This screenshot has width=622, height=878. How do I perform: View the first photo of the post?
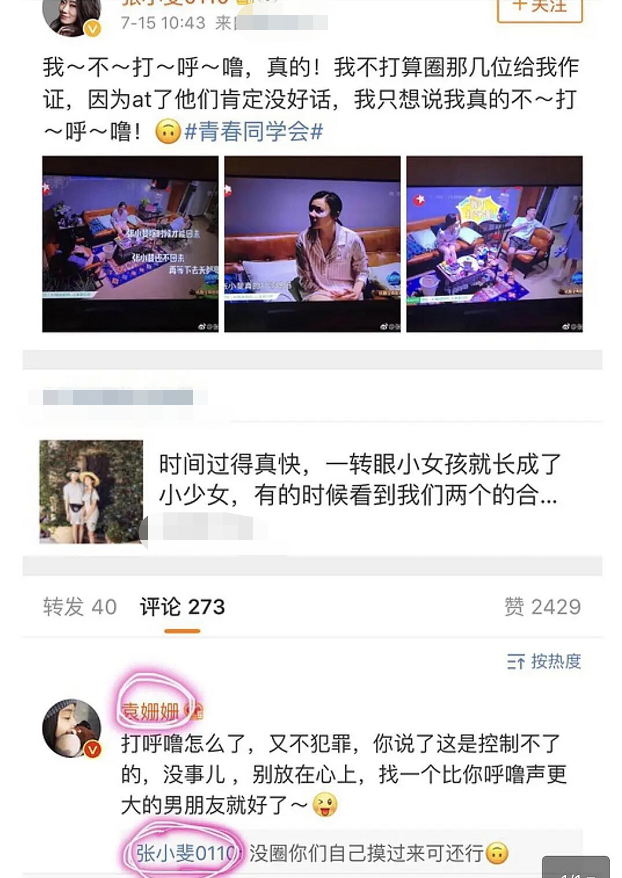pos(130,243)
